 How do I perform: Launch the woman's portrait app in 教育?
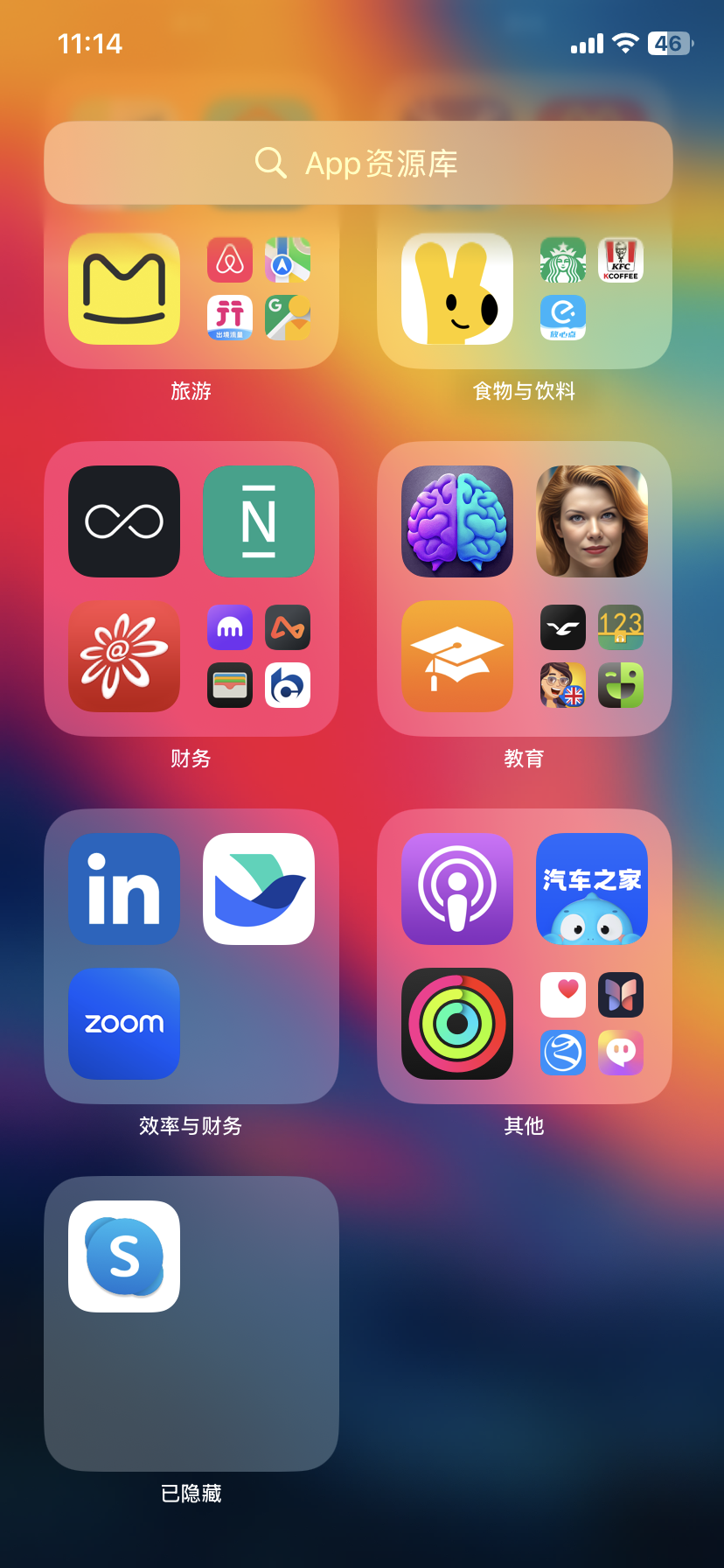pos(592,521)
